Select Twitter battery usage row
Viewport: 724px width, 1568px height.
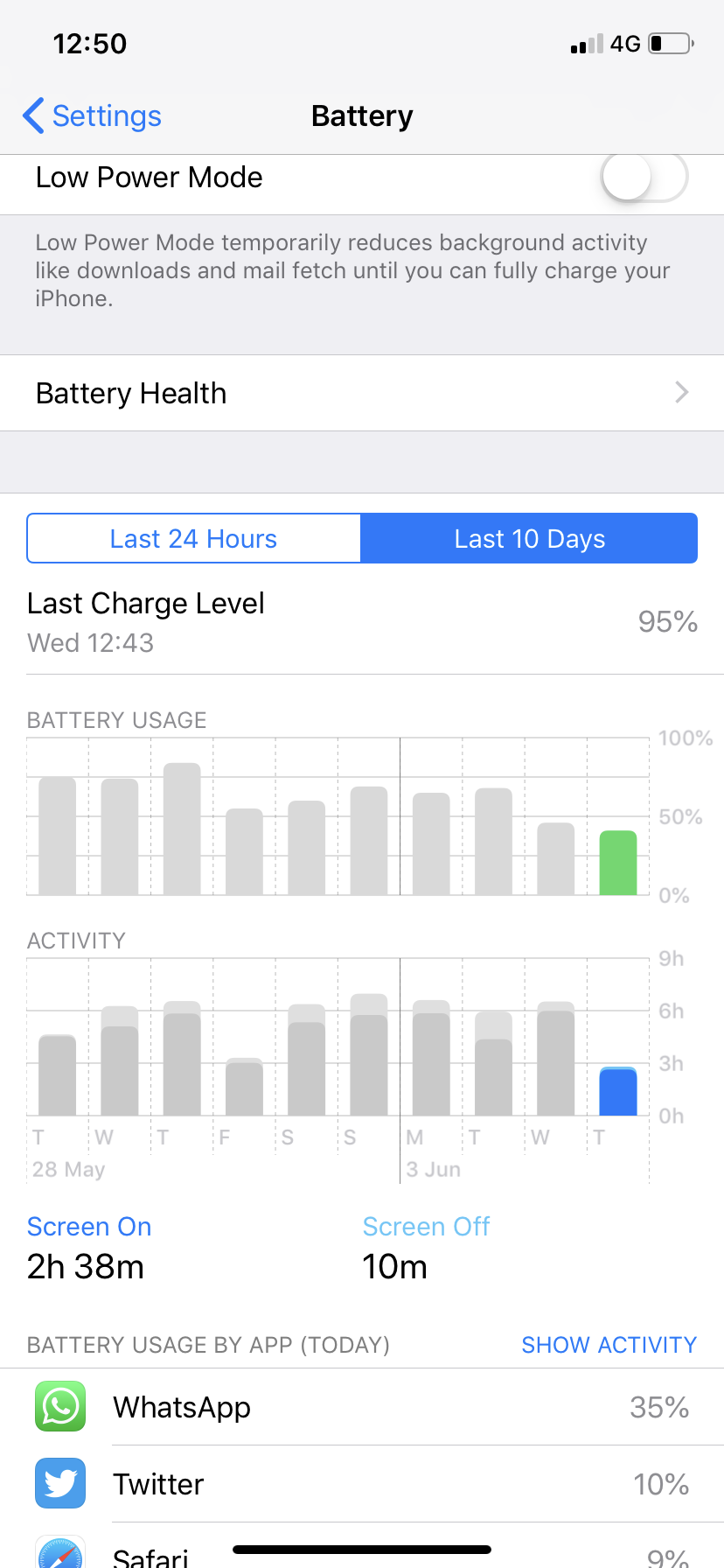click(x=362, y=1484)
